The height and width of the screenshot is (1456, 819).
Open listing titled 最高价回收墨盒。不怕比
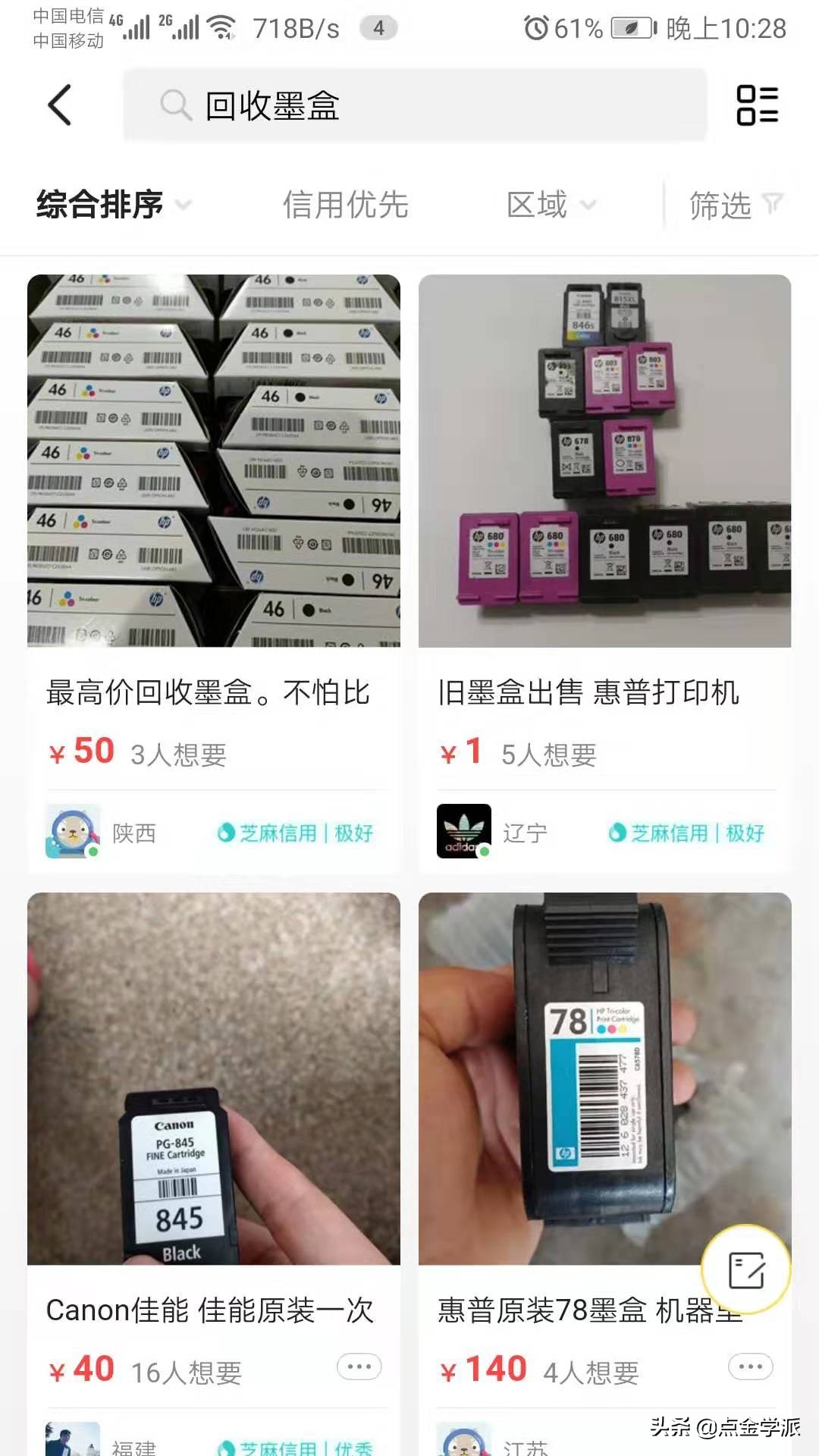coord(208,692)
